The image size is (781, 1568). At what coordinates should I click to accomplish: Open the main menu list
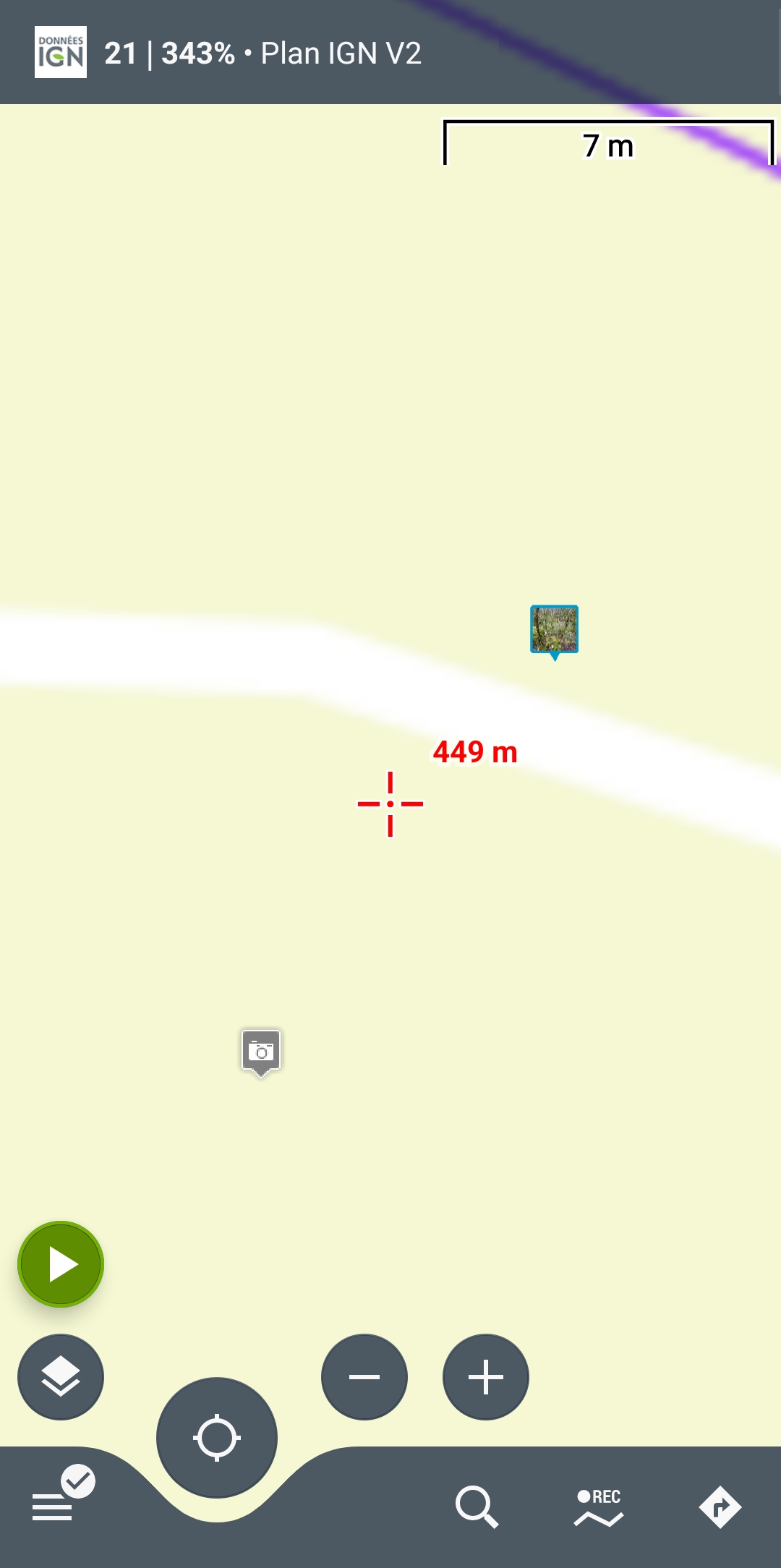[53, 1507]
